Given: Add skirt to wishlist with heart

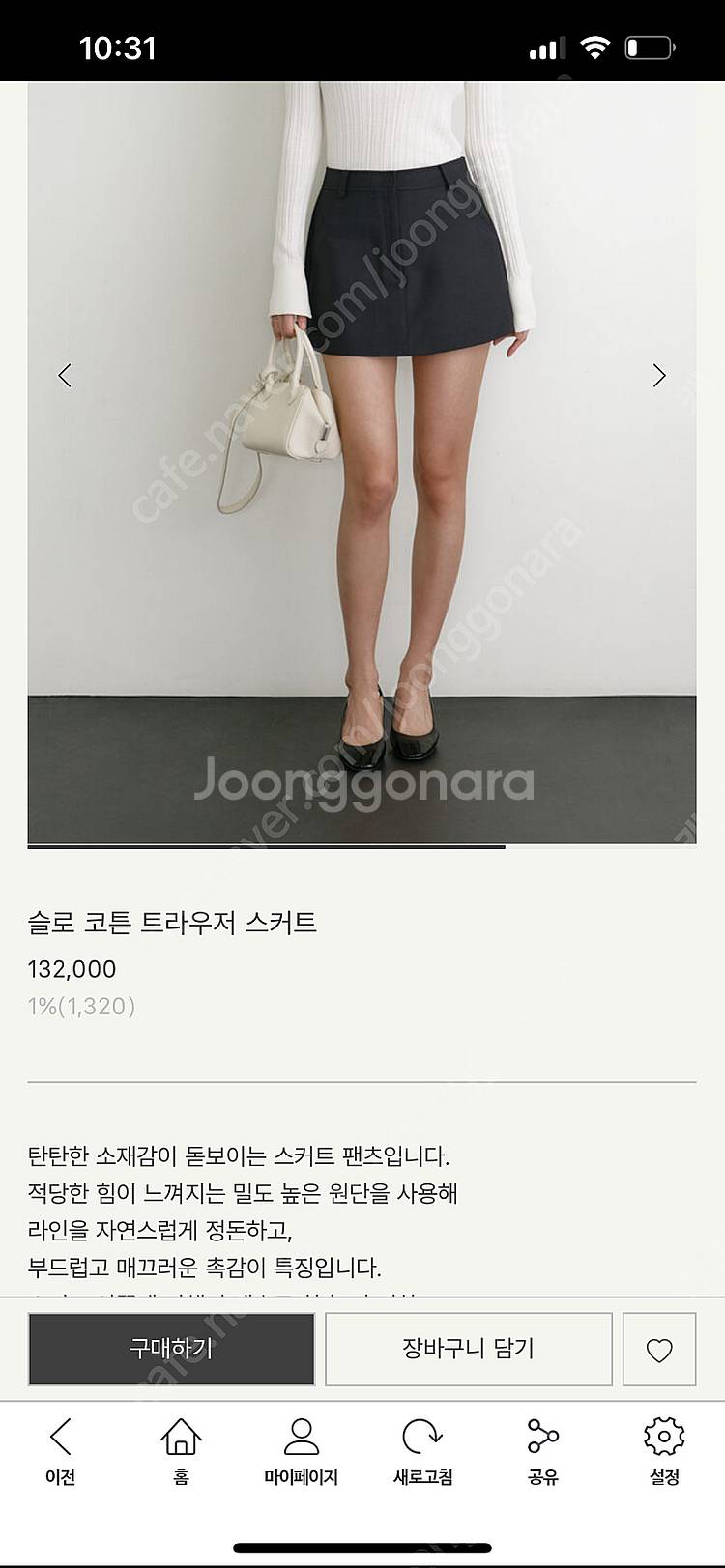Looking at the screenshot, I should (x=659, y=1350).
